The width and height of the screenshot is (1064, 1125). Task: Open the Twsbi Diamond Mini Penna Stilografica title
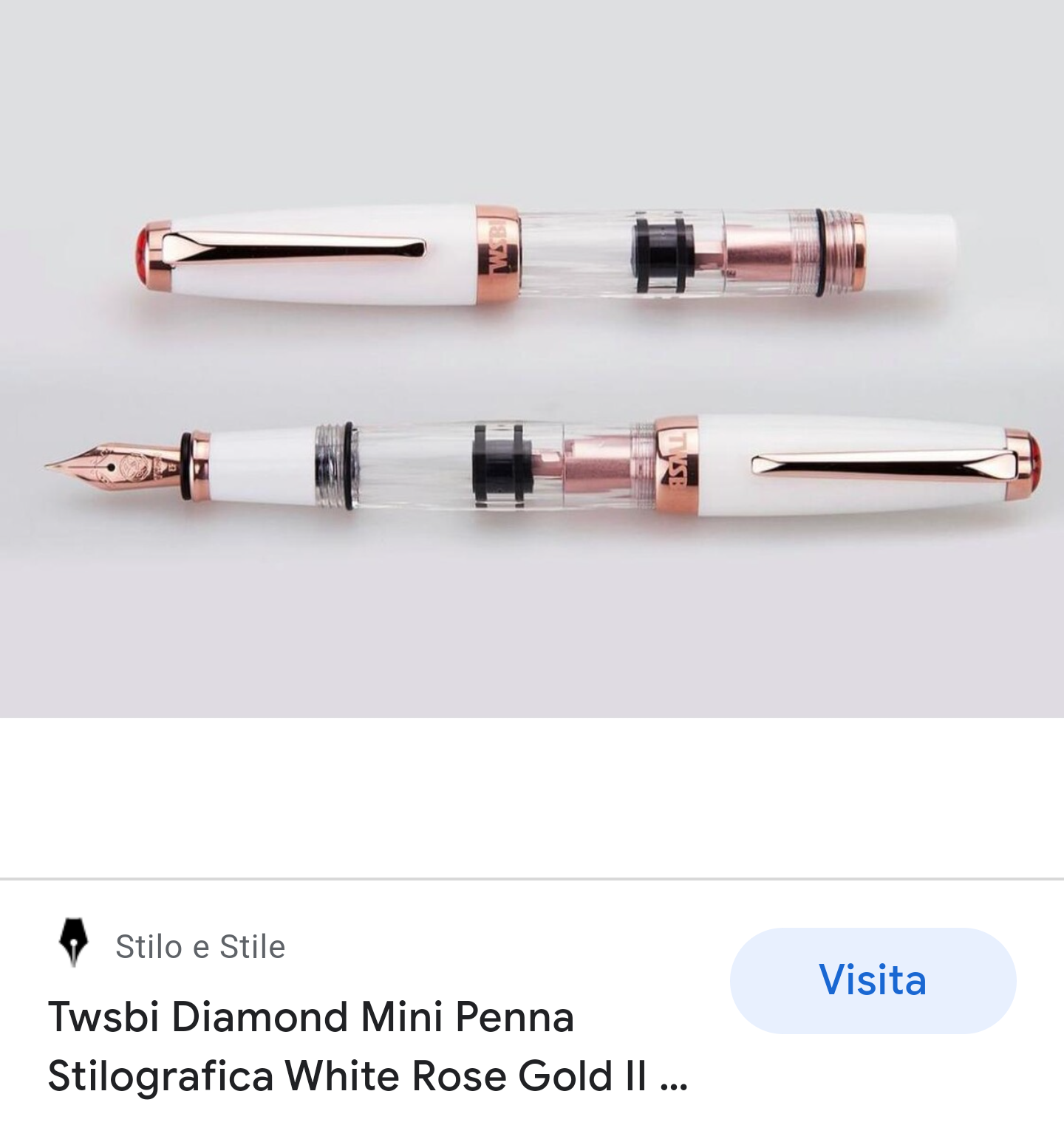(367, 1046)
